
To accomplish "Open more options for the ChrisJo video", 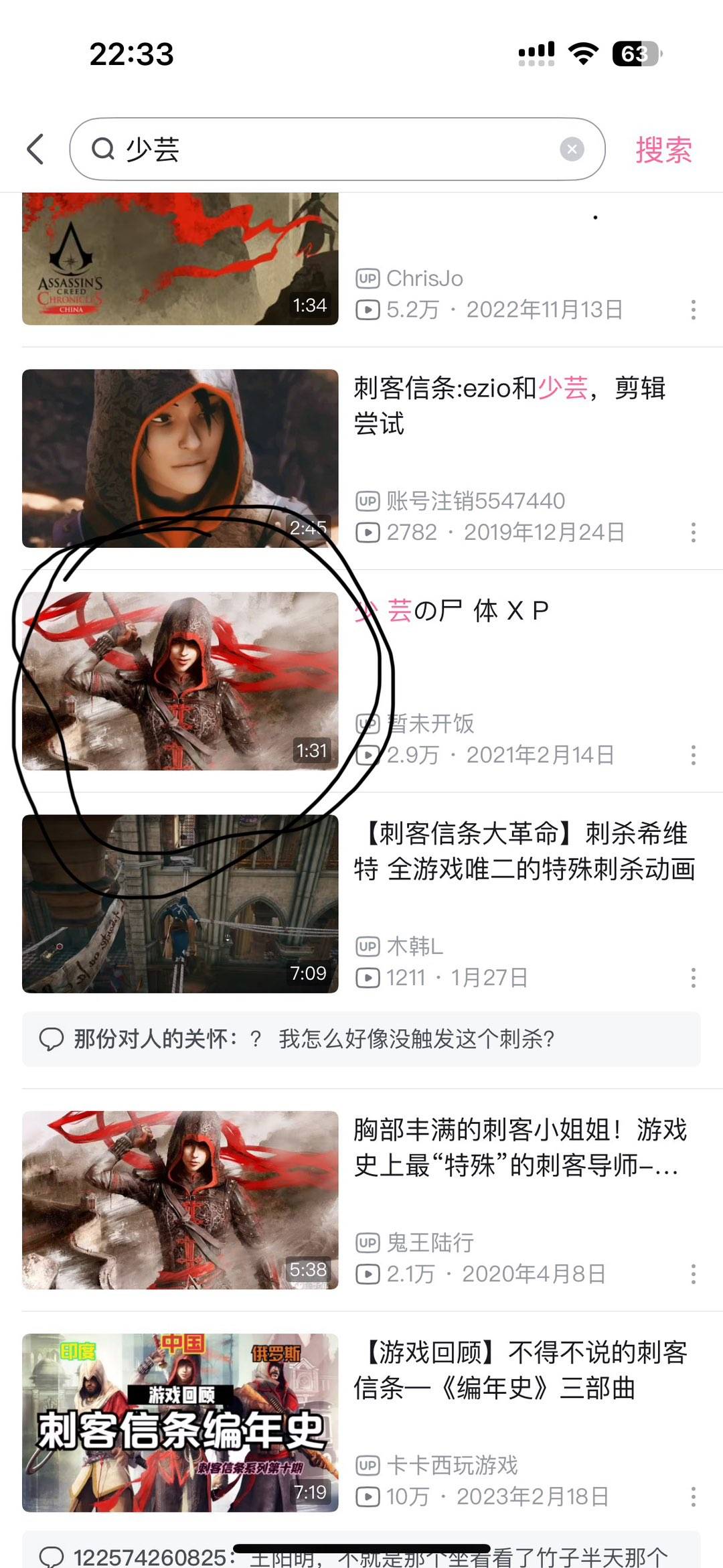I will (x=693, y=309).
